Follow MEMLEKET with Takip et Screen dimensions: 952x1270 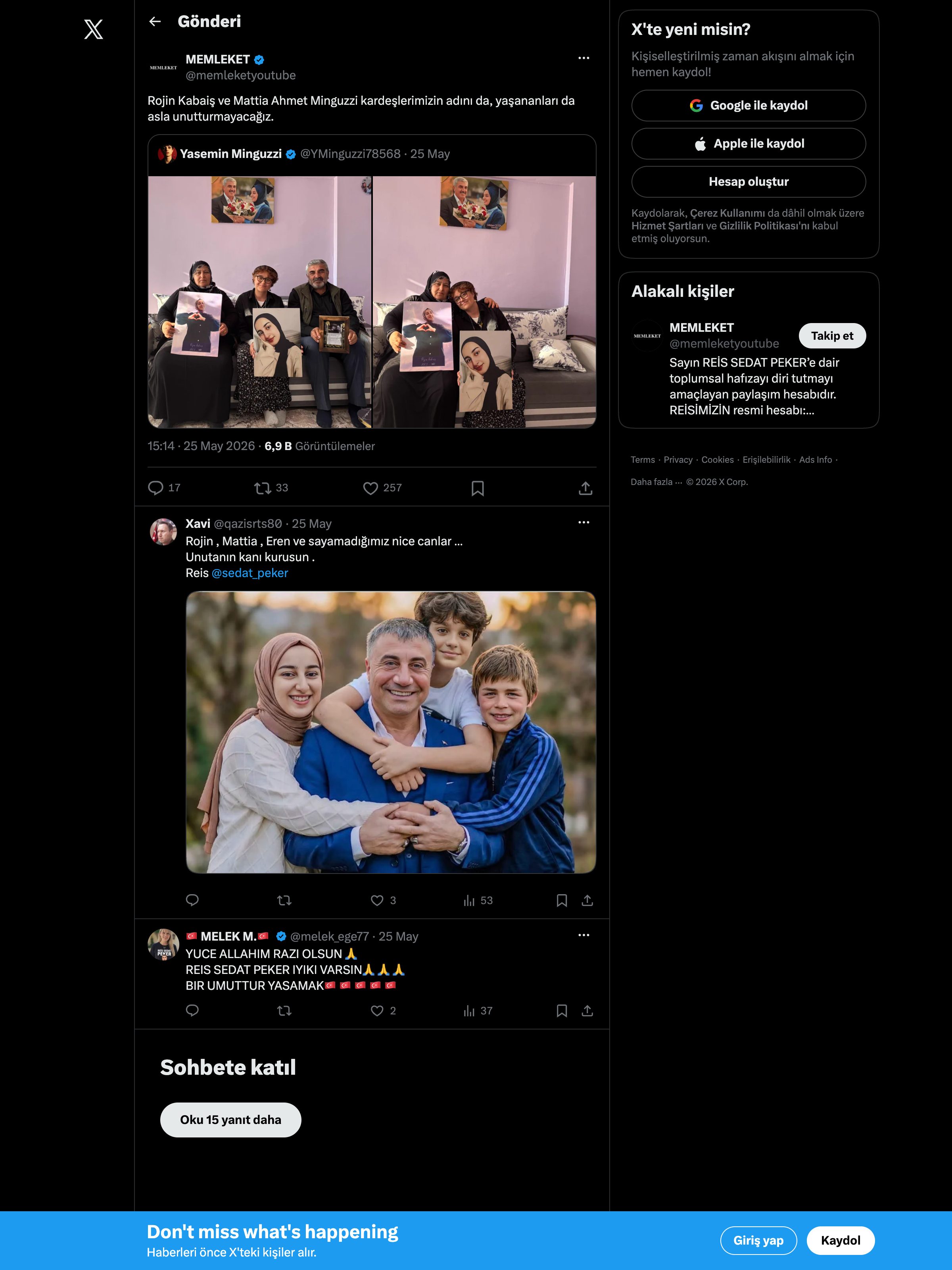coord(832,336)
